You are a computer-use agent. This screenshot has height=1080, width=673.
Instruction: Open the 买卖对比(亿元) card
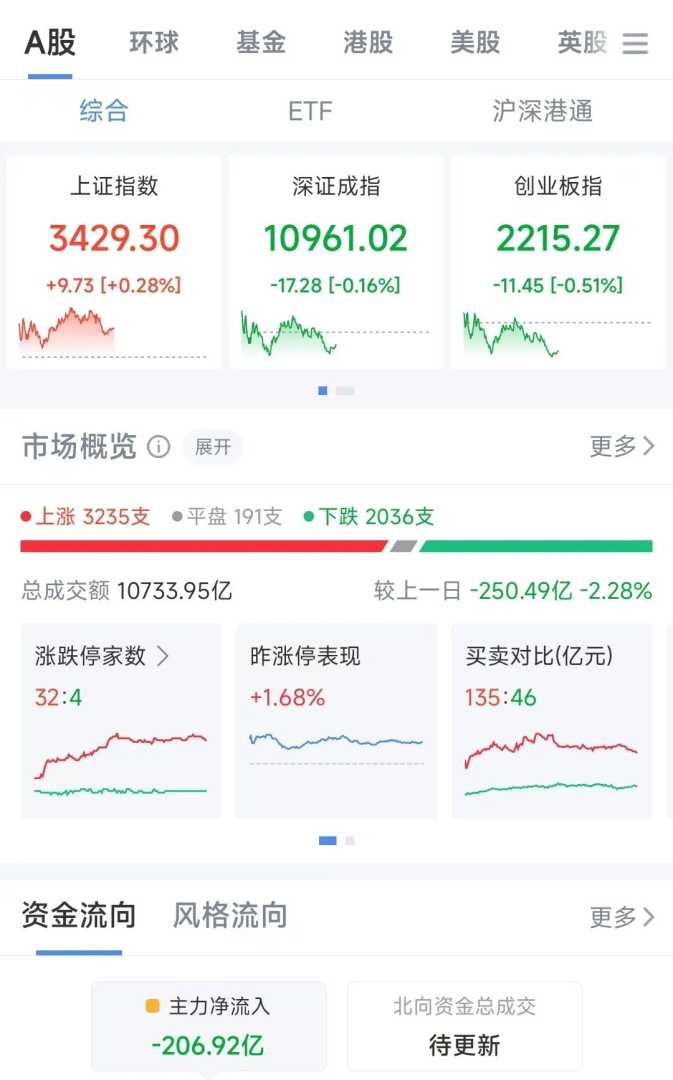coord(551,720)
